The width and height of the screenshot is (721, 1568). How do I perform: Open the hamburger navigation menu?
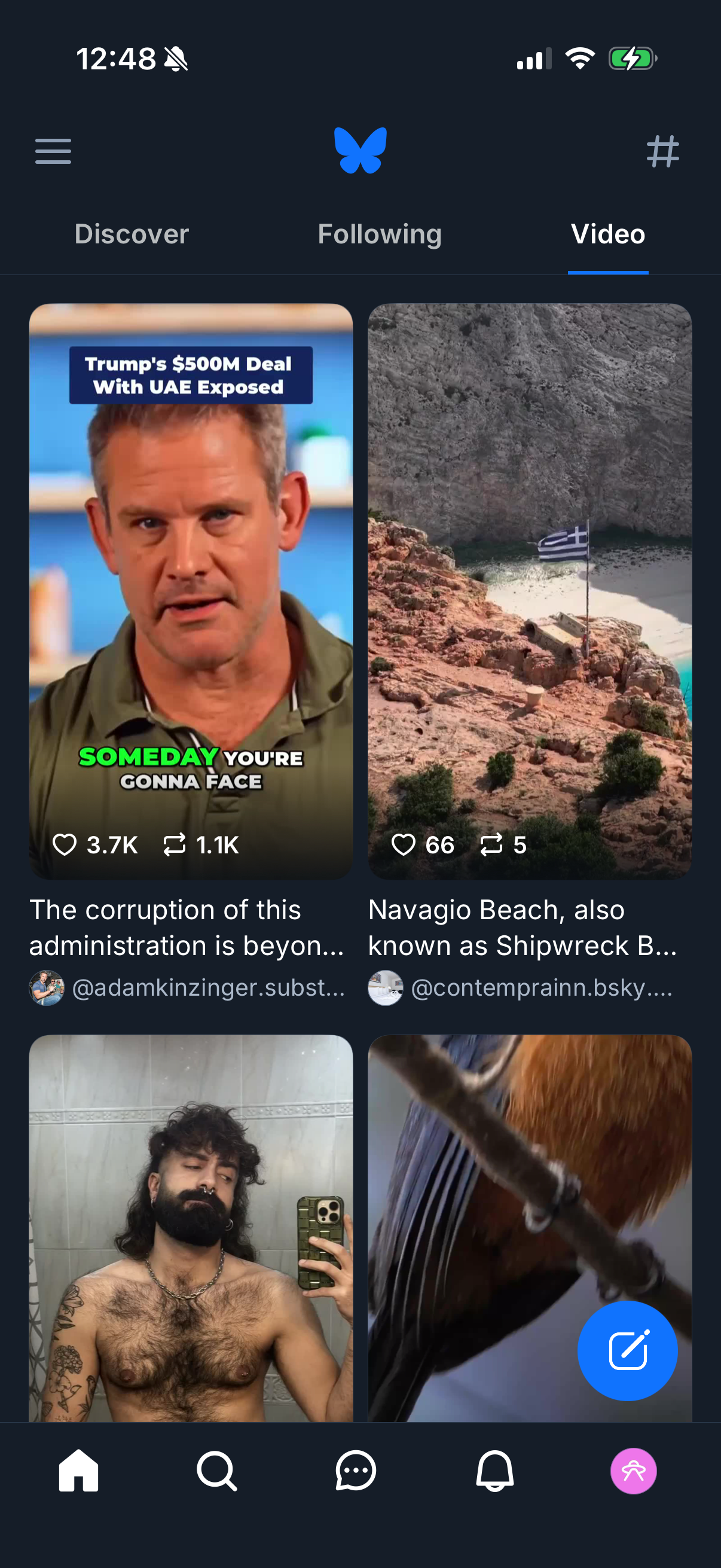(53, 151)
